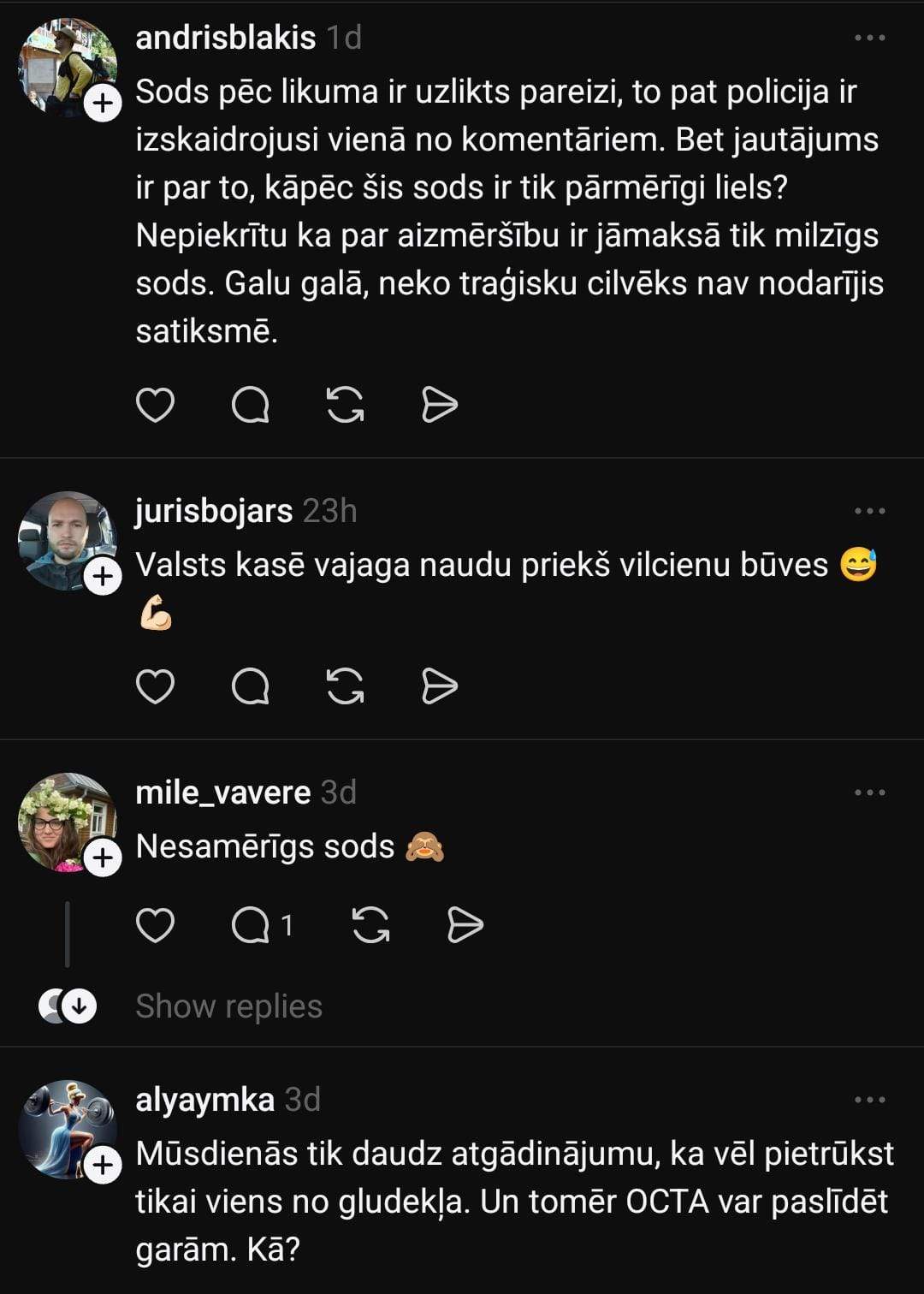
Task: Share andrisblakis's comment
Action: point(440,405)
